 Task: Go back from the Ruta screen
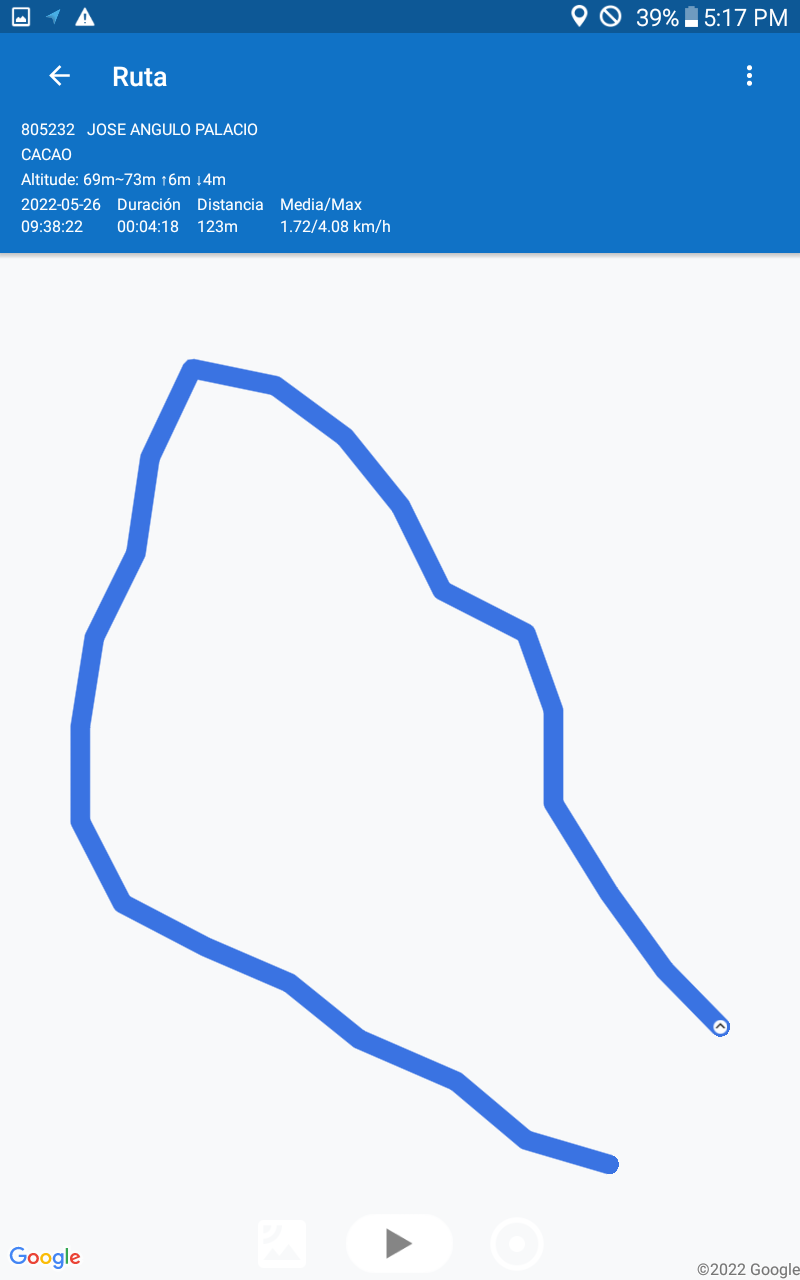click(60, 76)
